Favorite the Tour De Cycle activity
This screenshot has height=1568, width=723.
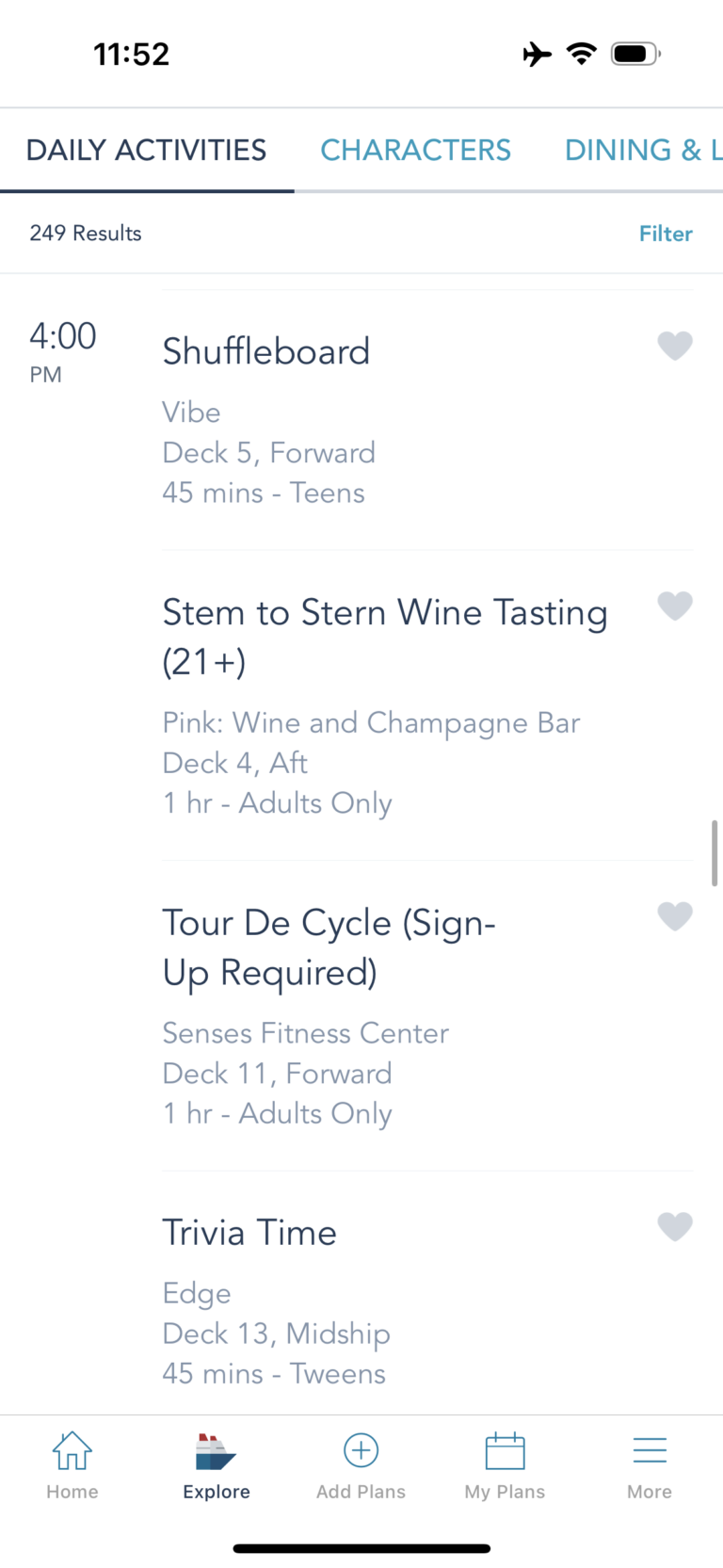coord(675,915)
